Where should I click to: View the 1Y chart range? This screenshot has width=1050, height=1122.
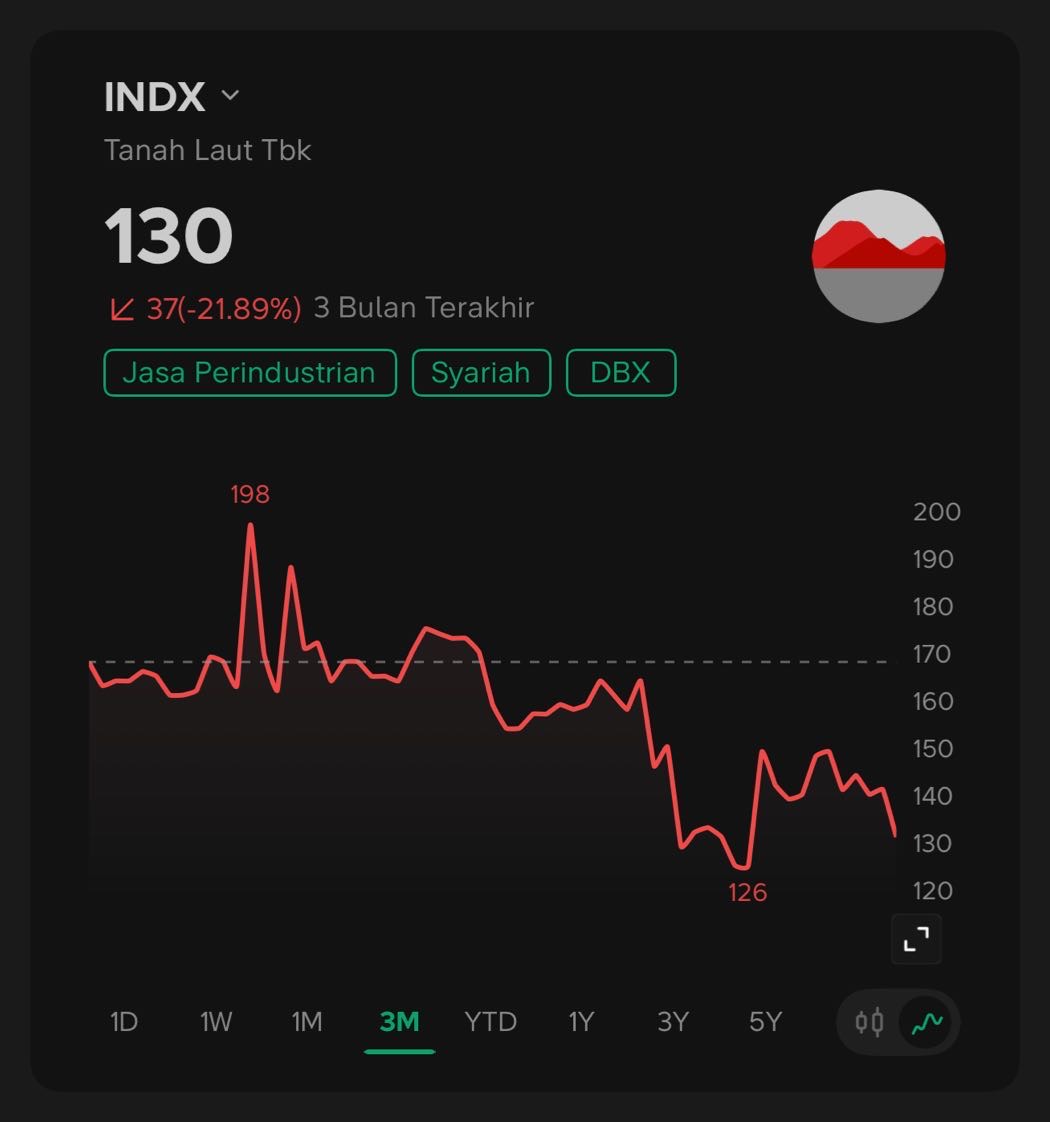click(x=581, y=1022)
